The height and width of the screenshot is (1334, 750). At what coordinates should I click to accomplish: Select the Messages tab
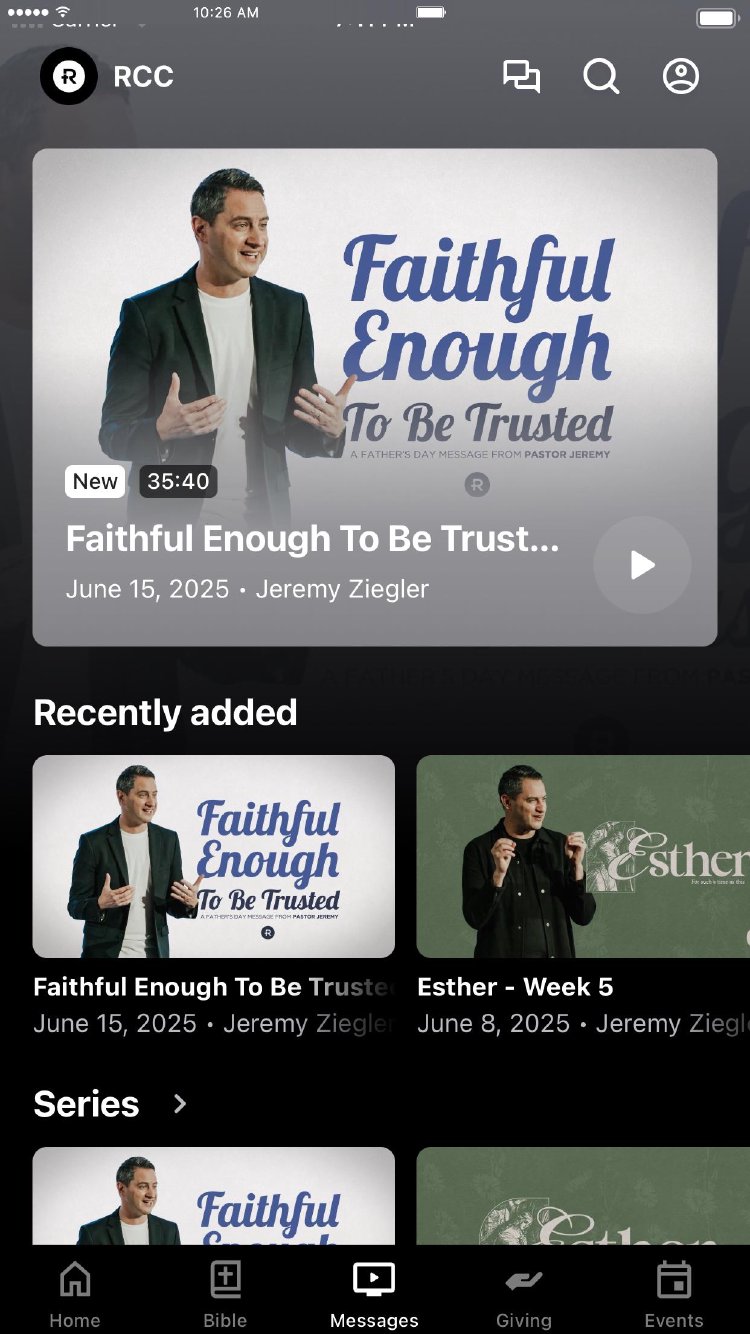[374, 1294]
